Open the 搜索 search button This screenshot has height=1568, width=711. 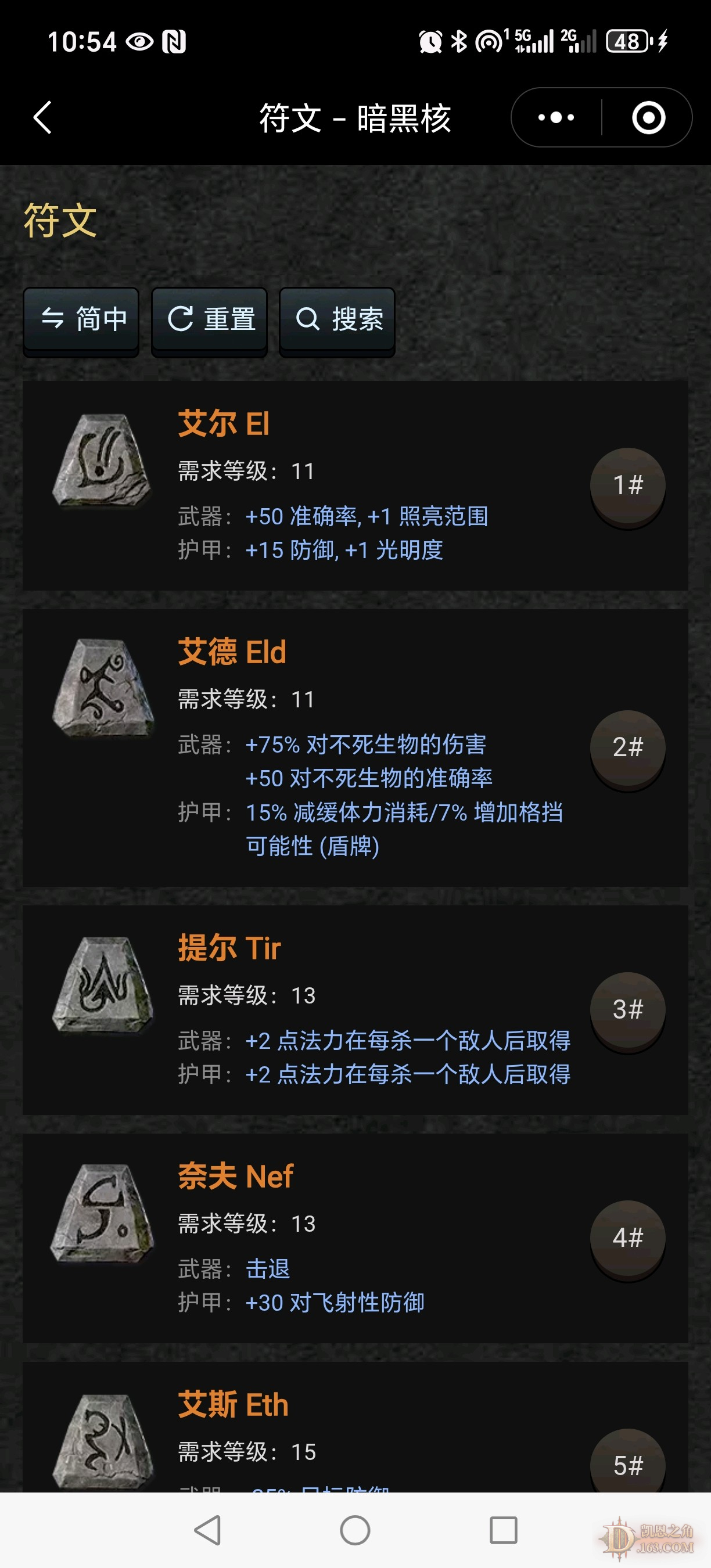tap(337, 319)
